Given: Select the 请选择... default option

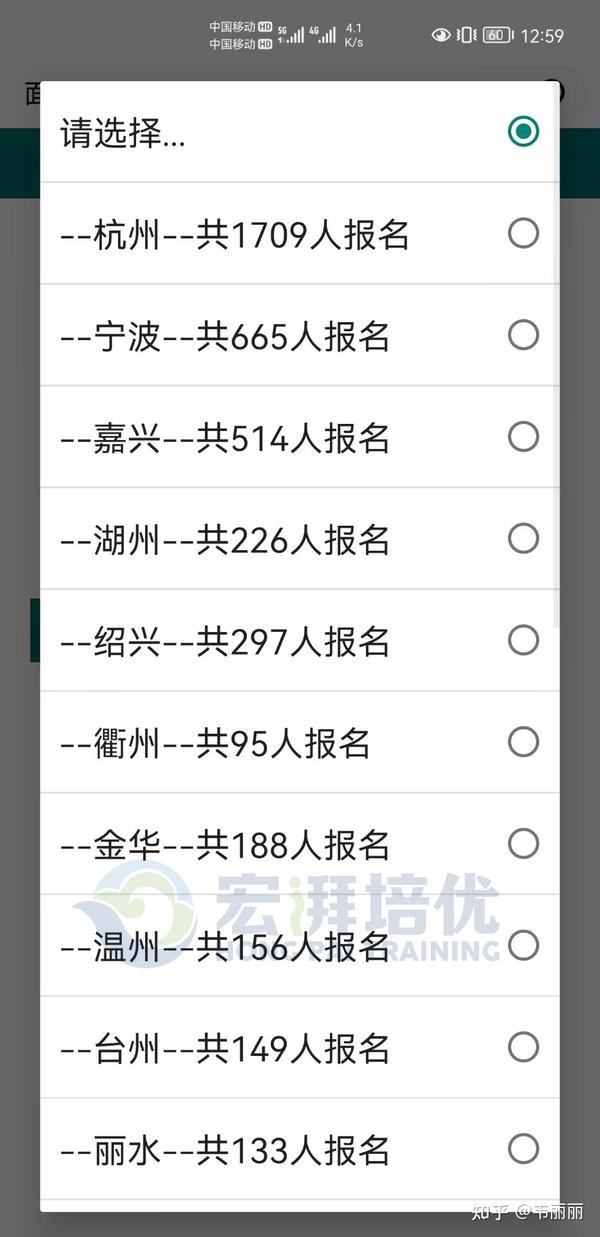Looking at the screenshot, I should pos(300,132).
